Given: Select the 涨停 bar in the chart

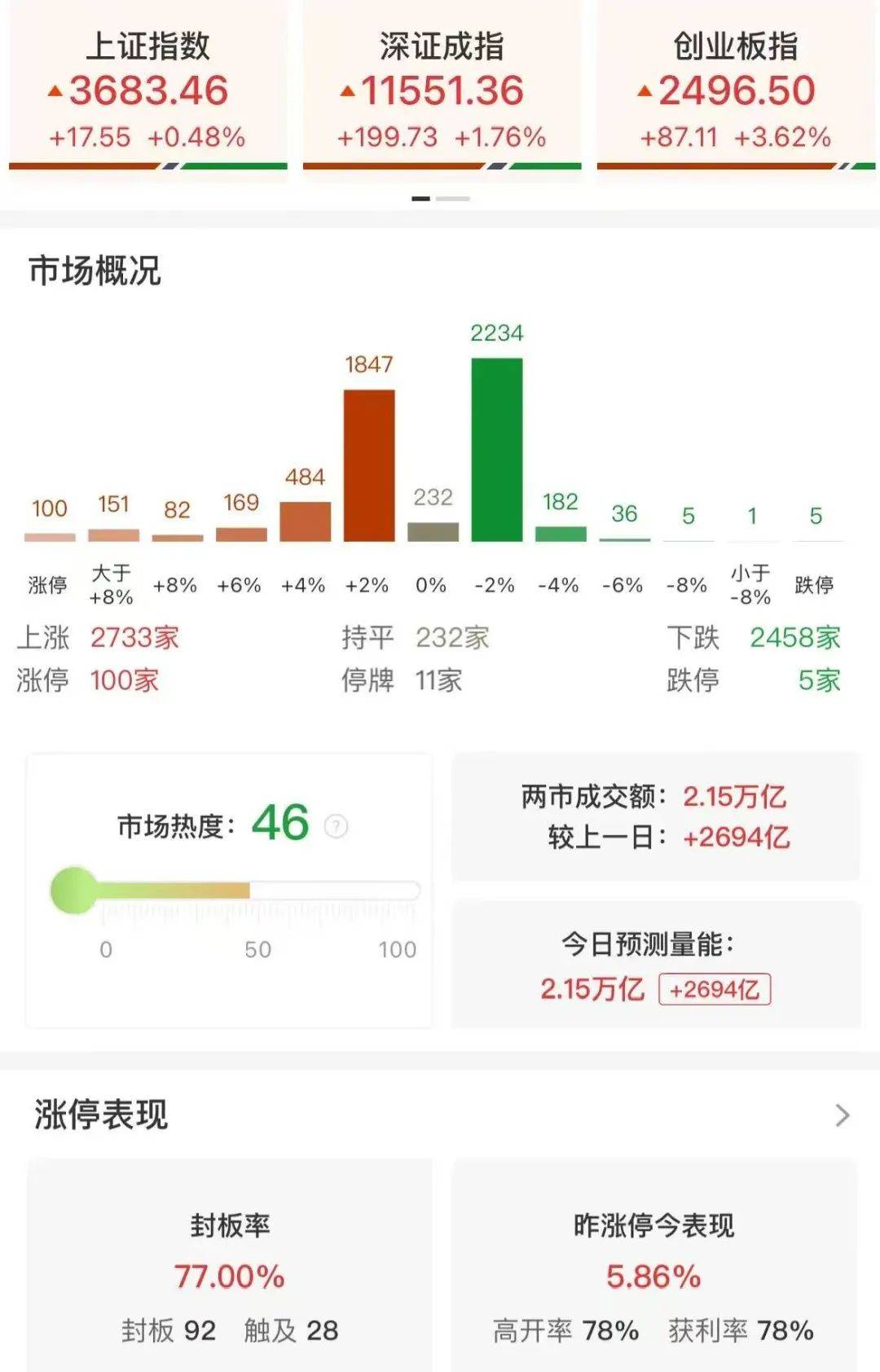Looking at the screenshot, I should pyautogui.click(x=49, y=535).
